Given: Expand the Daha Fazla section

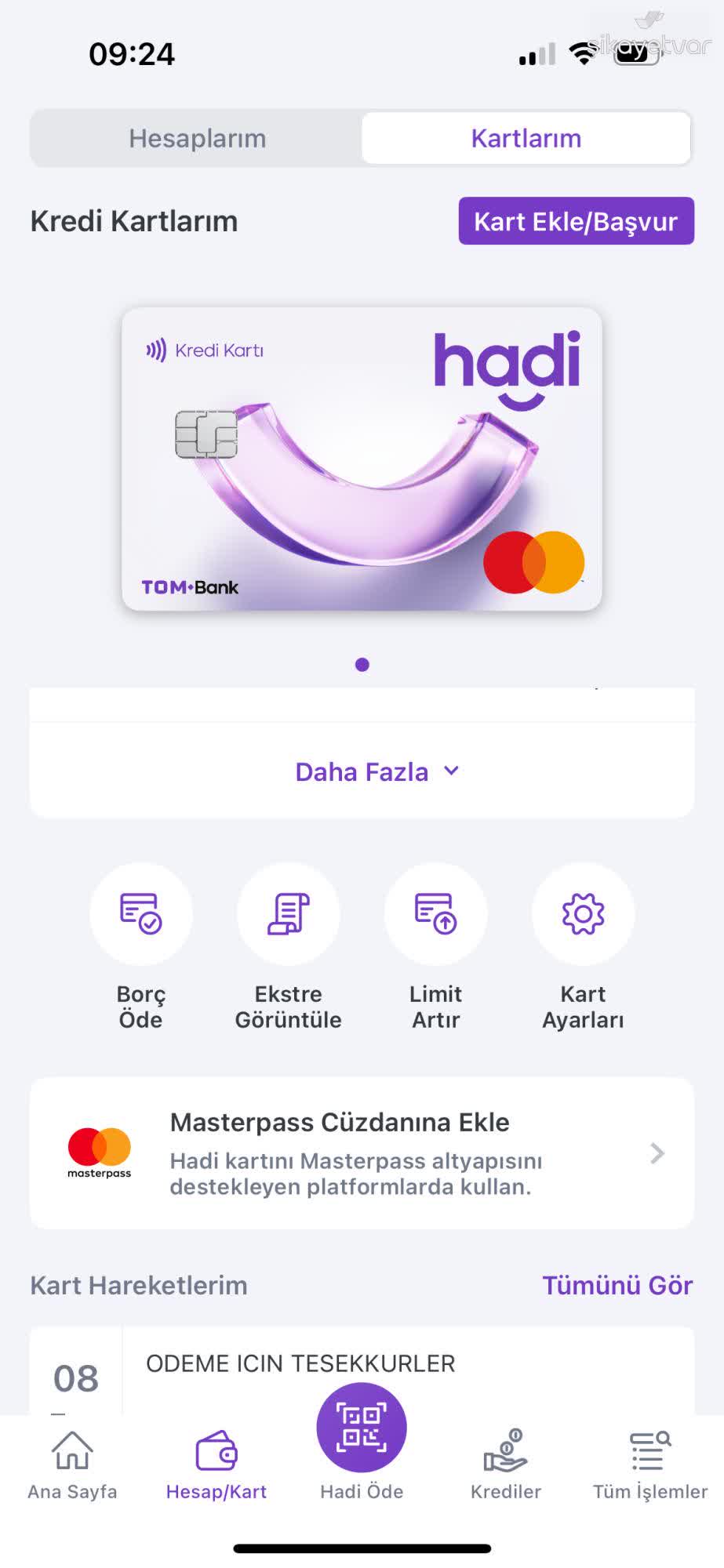Looking at the screenshot, I should point(362,771).
